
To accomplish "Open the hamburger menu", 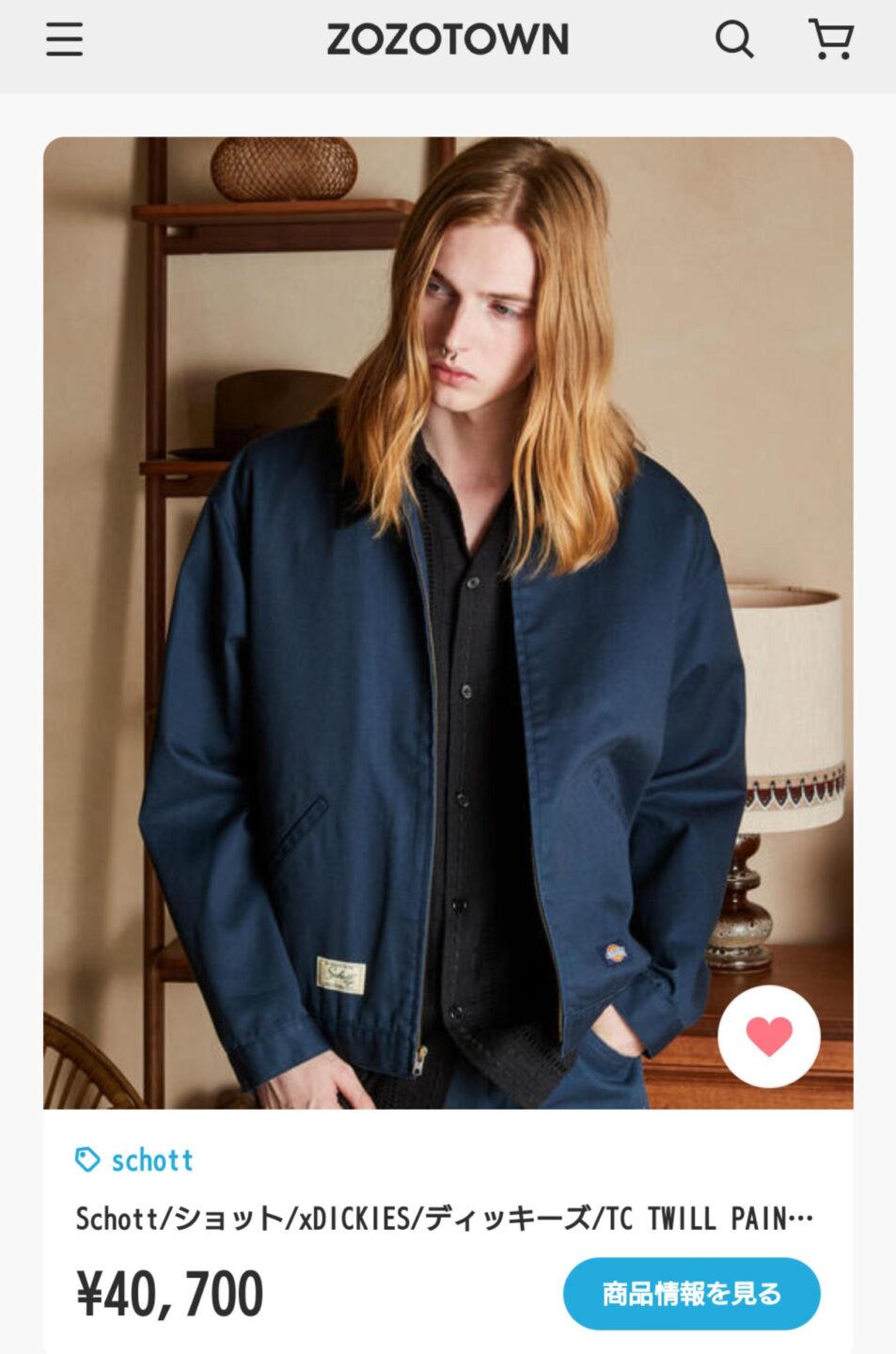I will tap(64, 40).
